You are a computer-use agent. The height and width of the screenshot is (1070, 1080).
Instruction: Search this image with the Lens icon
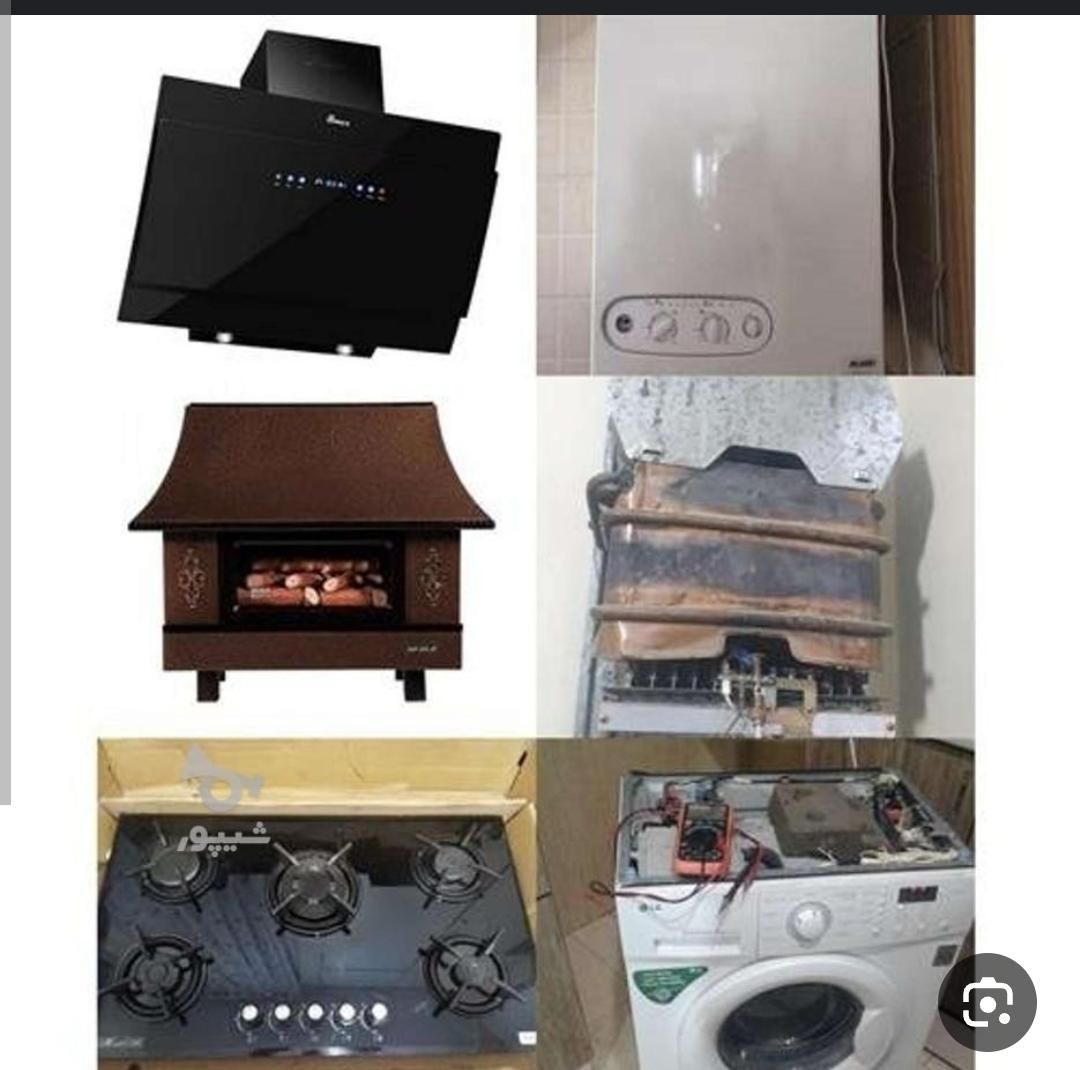(987, 1002)
